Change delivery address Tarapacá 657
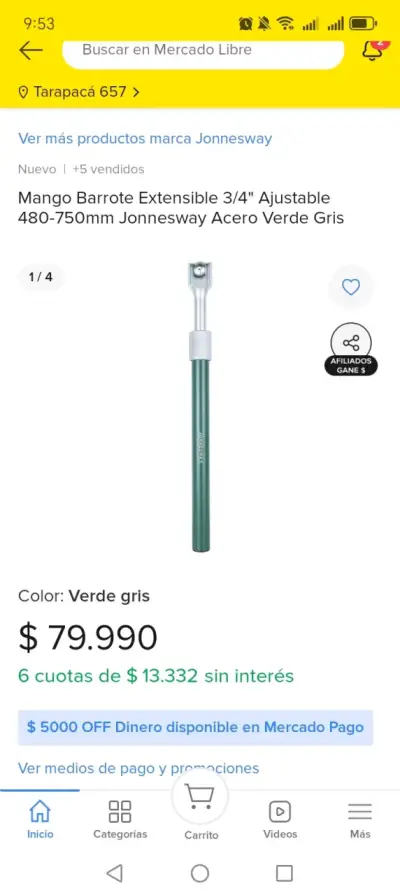This screenshot has height=895, width=400. point(79,92)
